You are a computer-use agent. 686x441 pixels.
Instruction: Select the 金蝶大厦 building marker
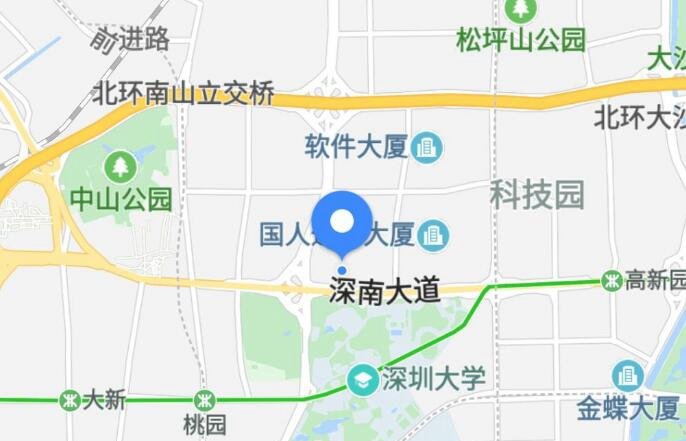click(x=628, y=376)
